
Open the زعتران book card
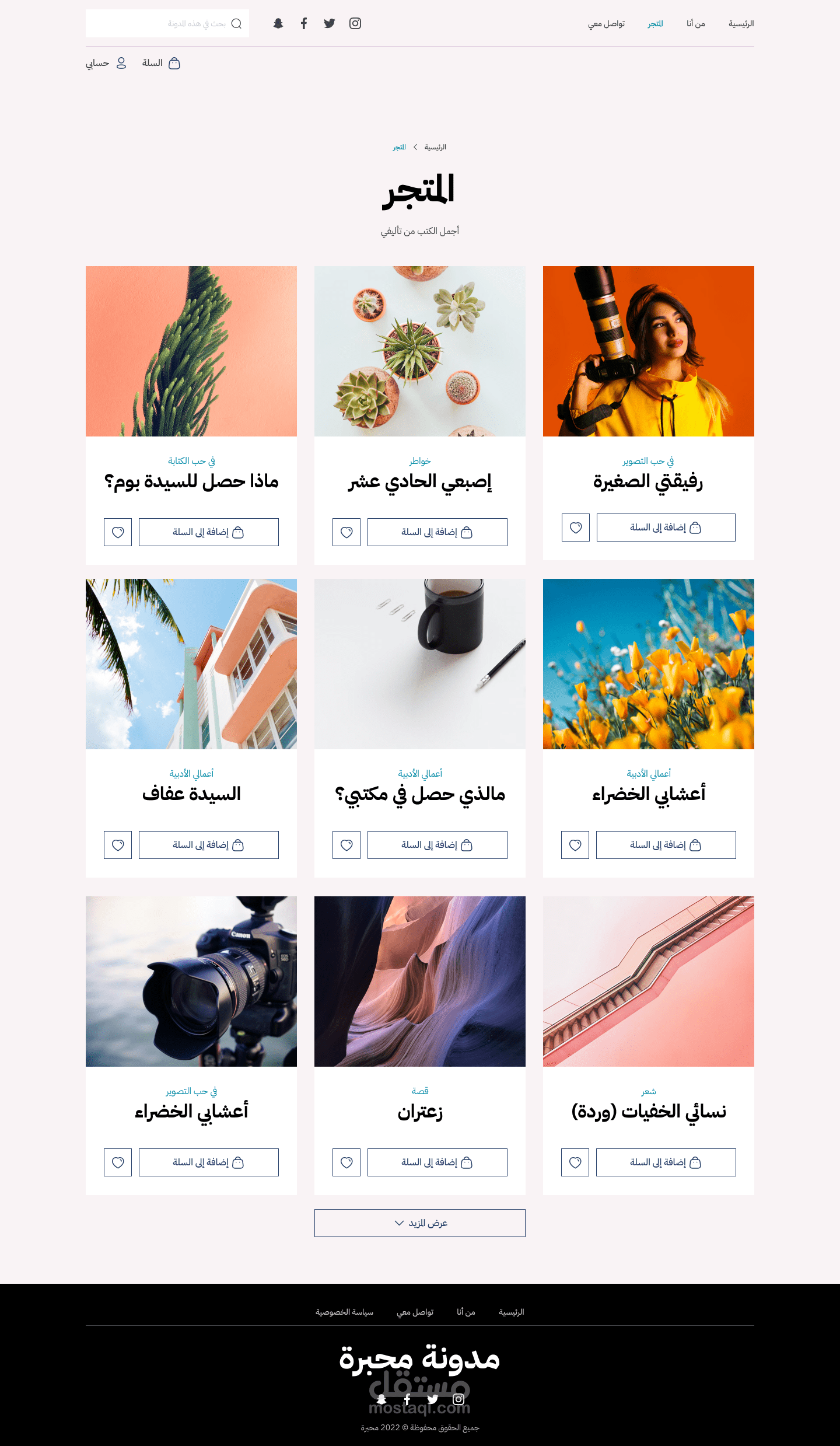420,1111
